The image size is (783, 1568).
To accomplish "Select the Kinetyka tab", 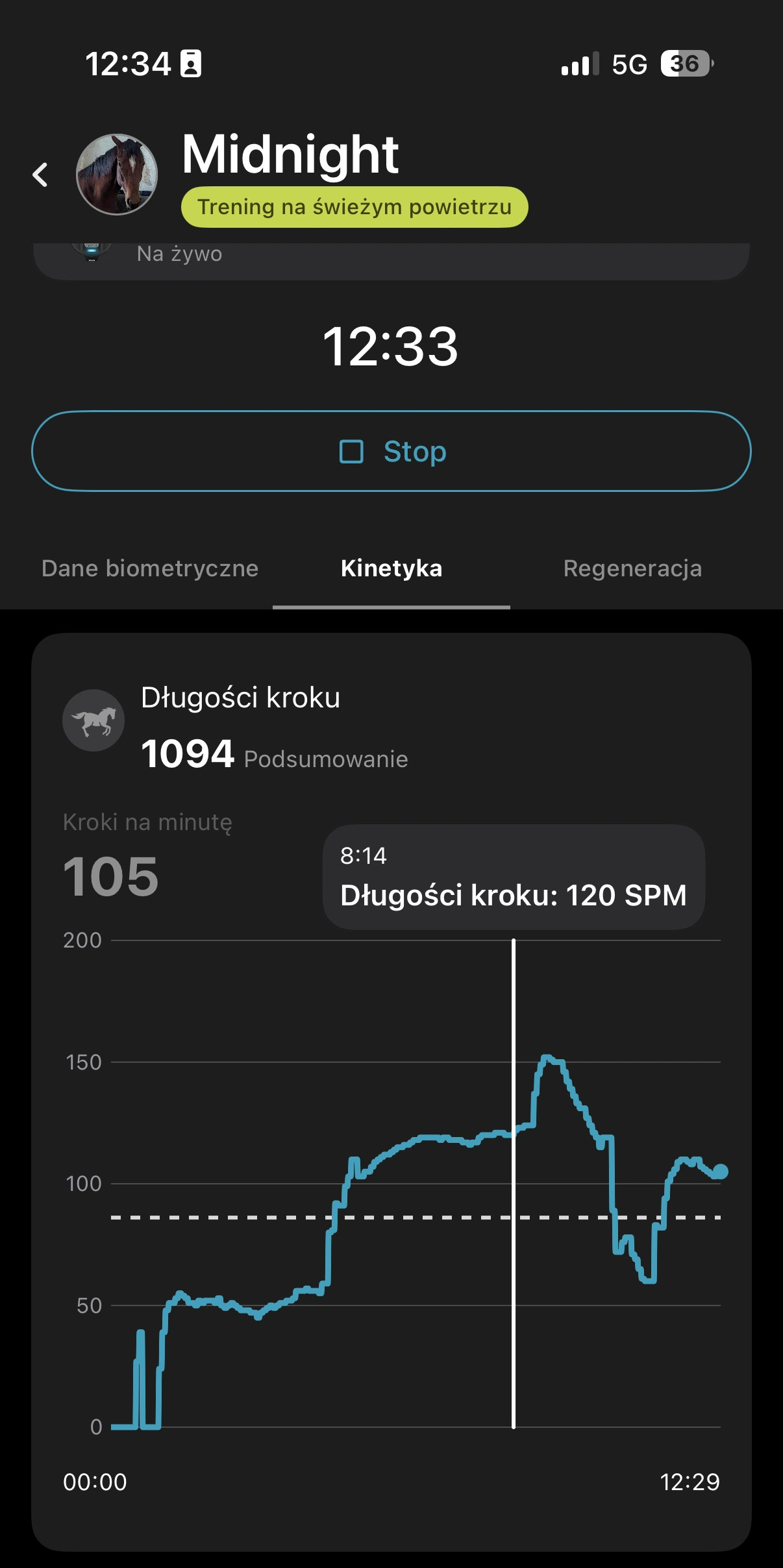I will tap(391, 569).
